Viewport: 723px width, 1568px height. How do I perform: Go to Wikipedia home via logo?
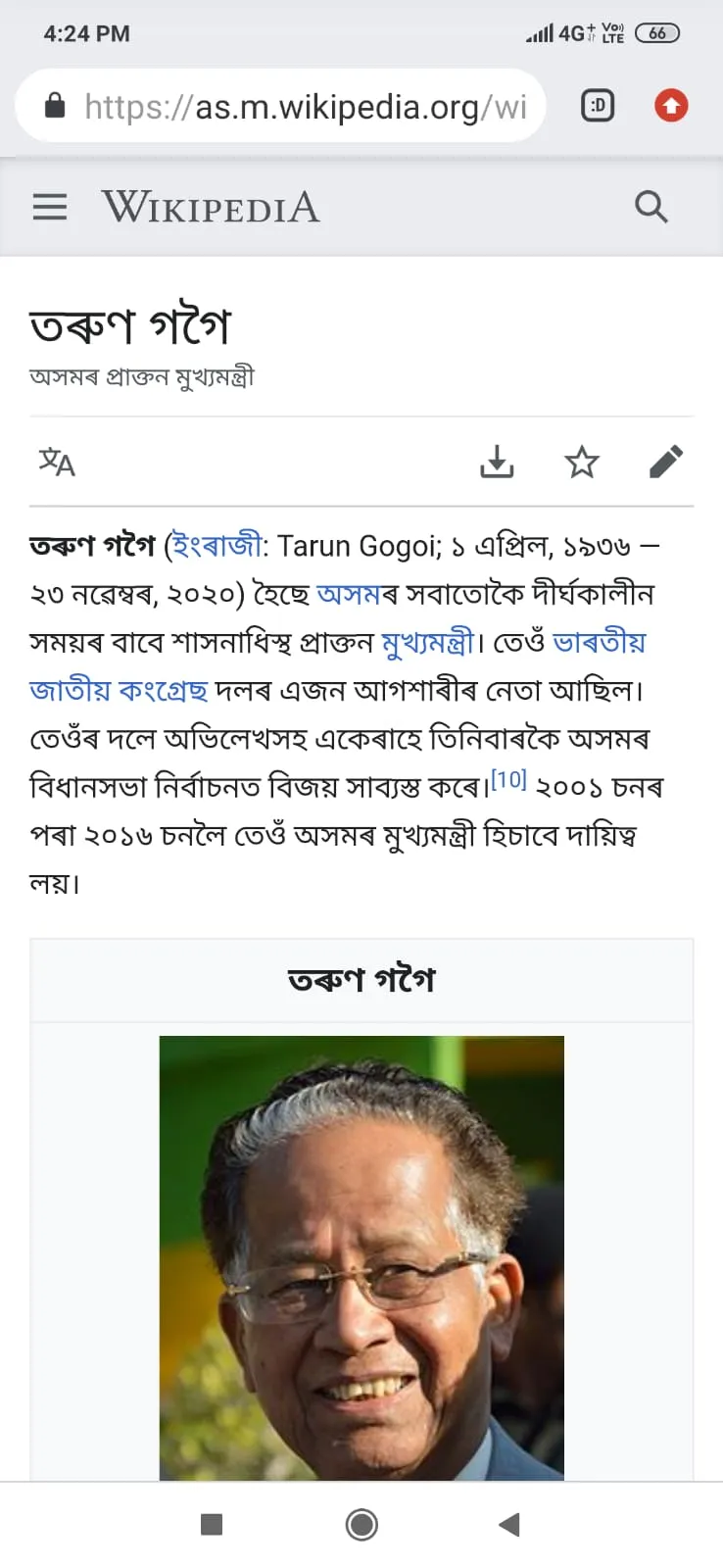[211, 207]
